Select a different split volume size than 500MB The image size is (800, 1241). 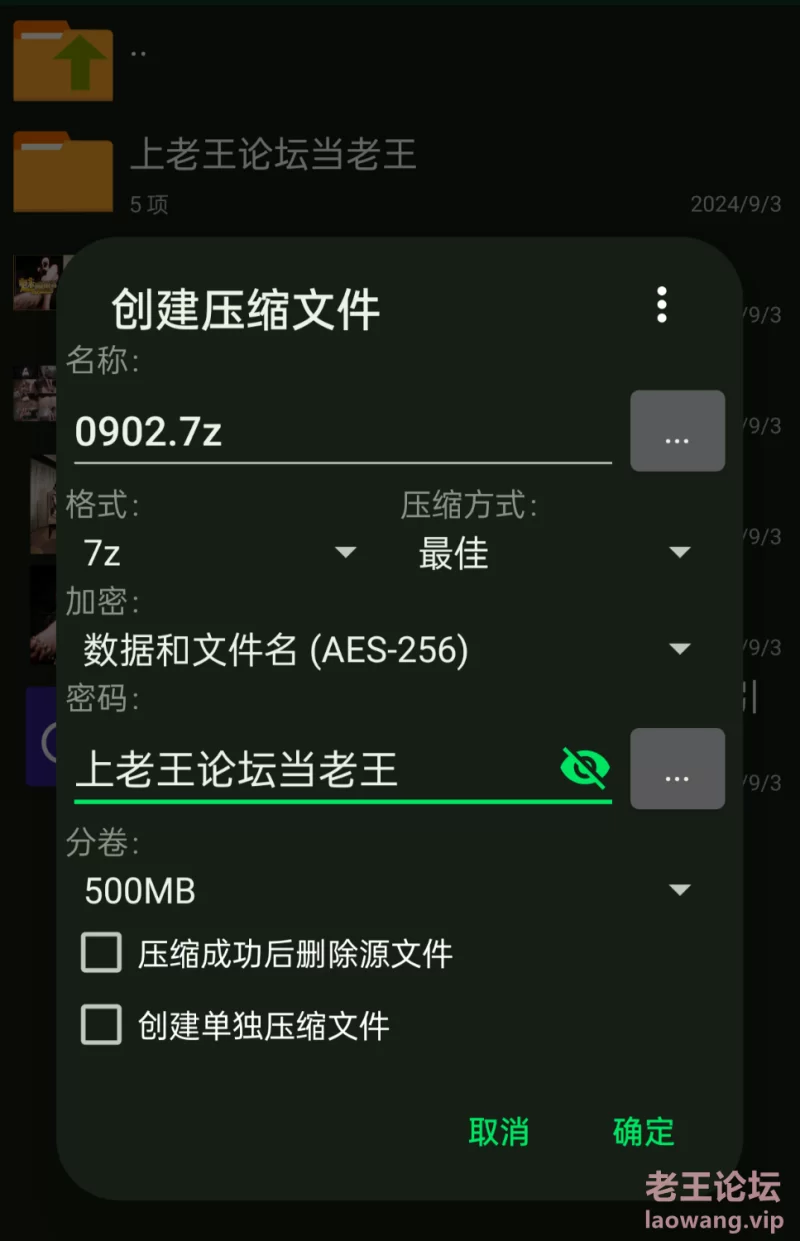pos(386,890)
